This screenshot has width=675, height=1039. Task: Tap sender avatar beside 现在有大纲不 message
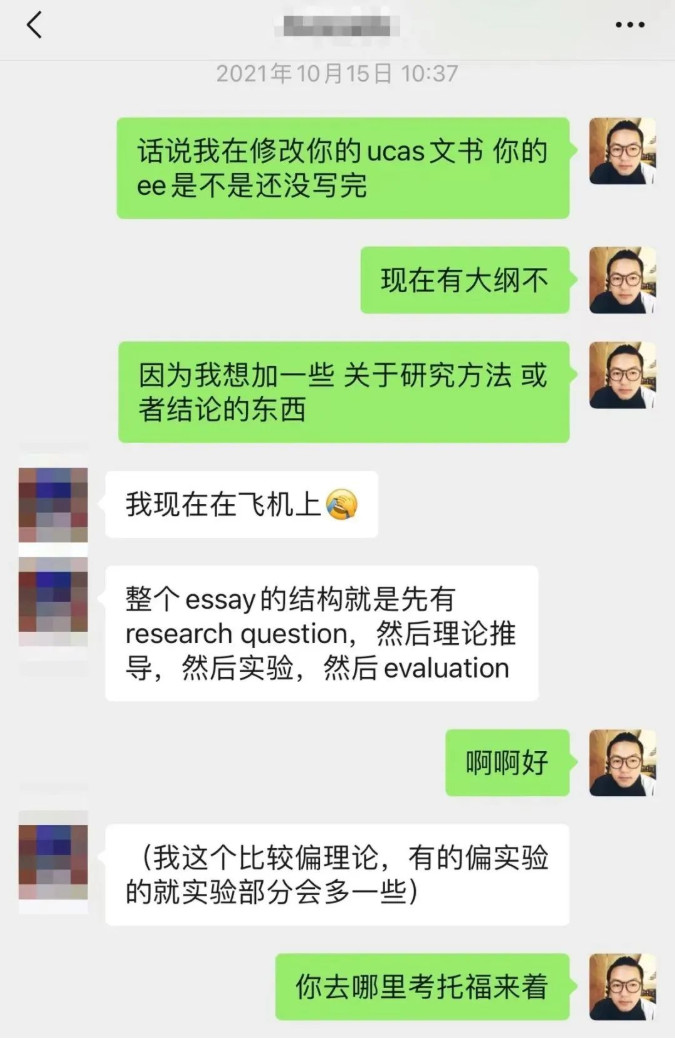622,280
